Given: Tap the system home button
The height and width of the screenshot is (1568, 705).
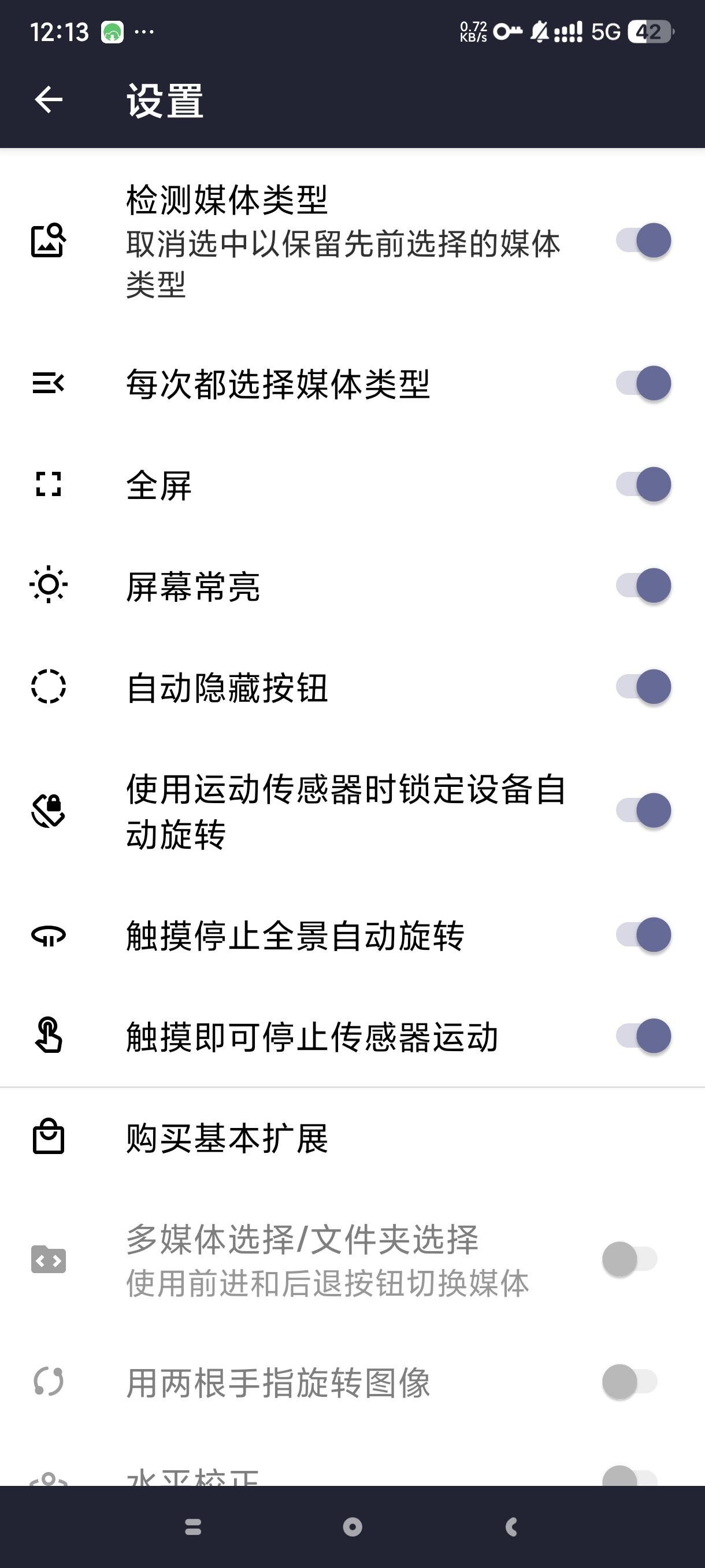Looking at the screenshot, I should tap(352, 1526).
